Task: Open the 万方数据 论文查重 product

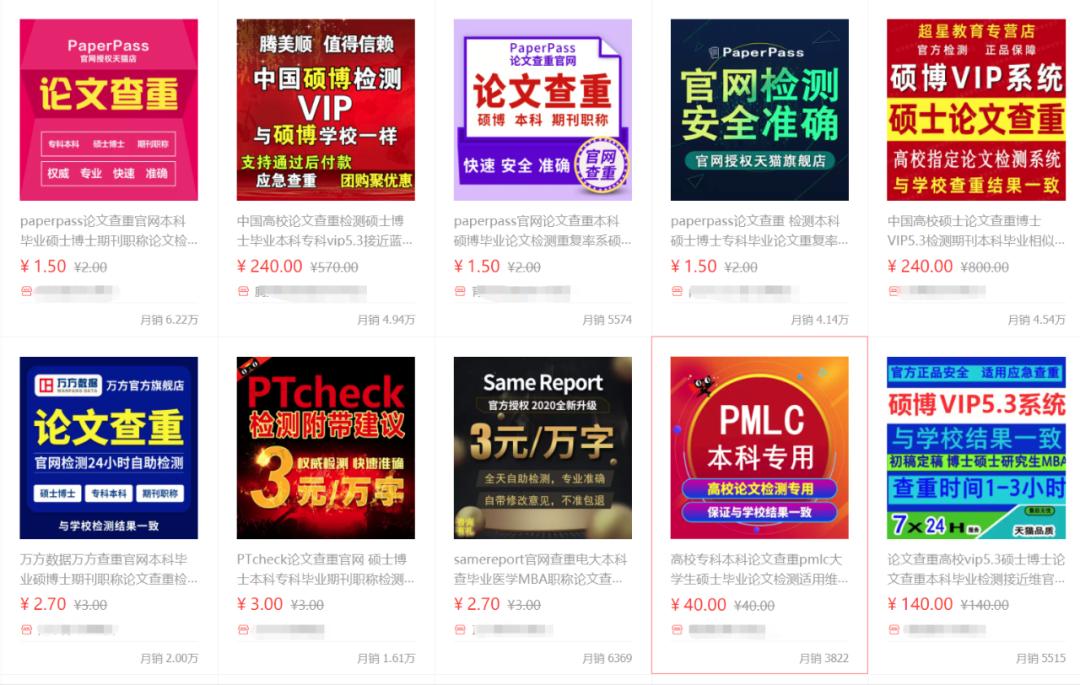Action: coord(109,448)
